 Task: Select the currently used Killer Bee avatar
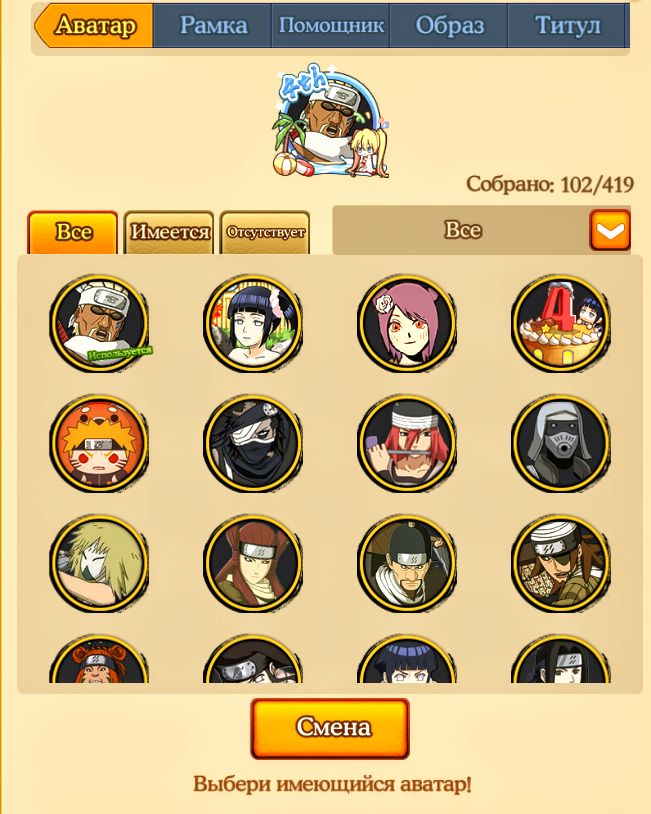pyautogui.click(x=99, y=324)
